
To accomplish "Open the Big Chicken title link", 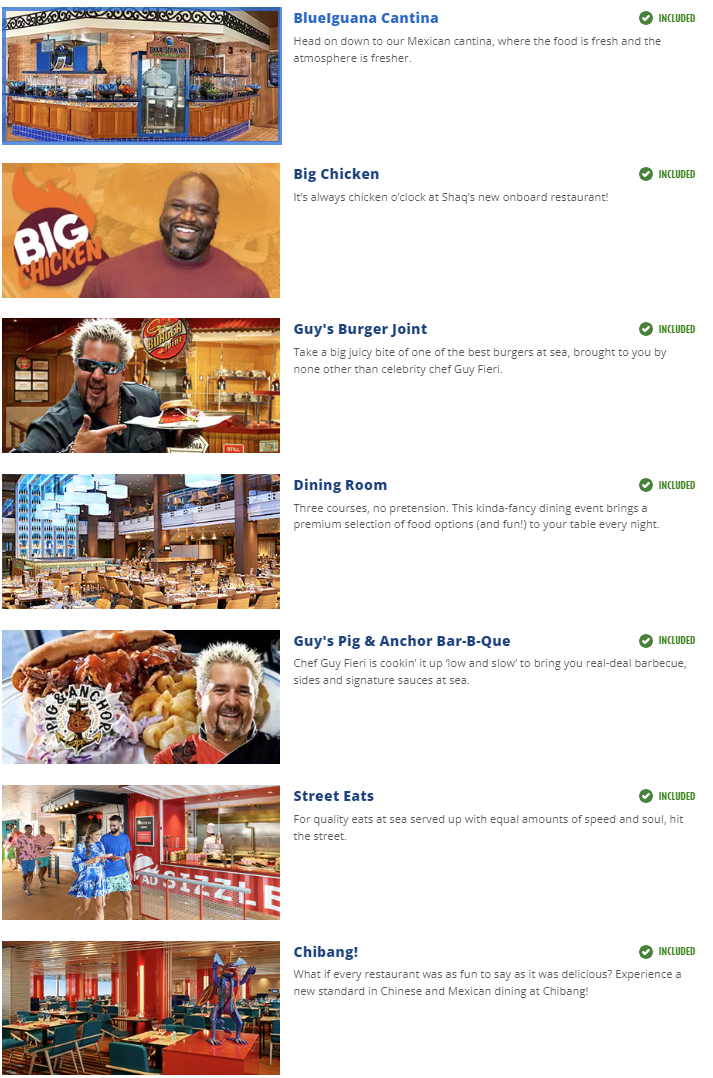I will tap(336, 174).
